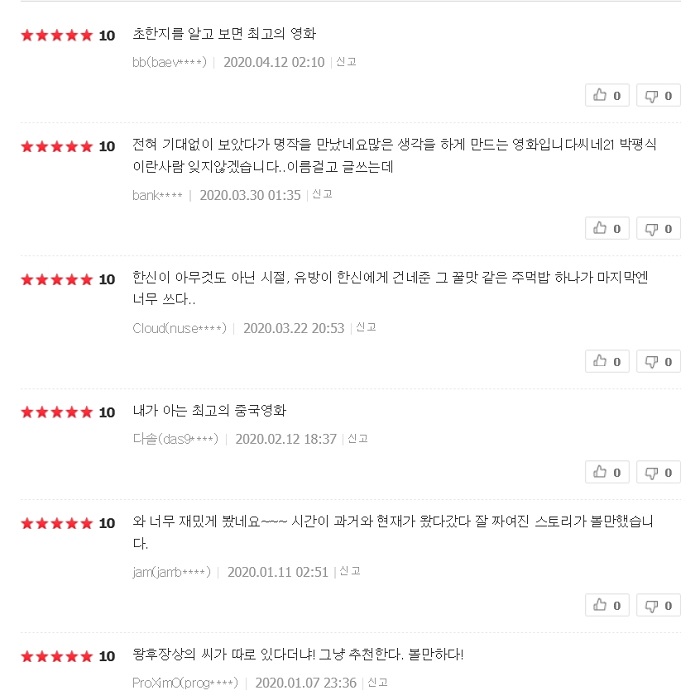Dislike the review by bb(baev****)
The height and width of the screenshot is (700, 700).
pos(658,96)
